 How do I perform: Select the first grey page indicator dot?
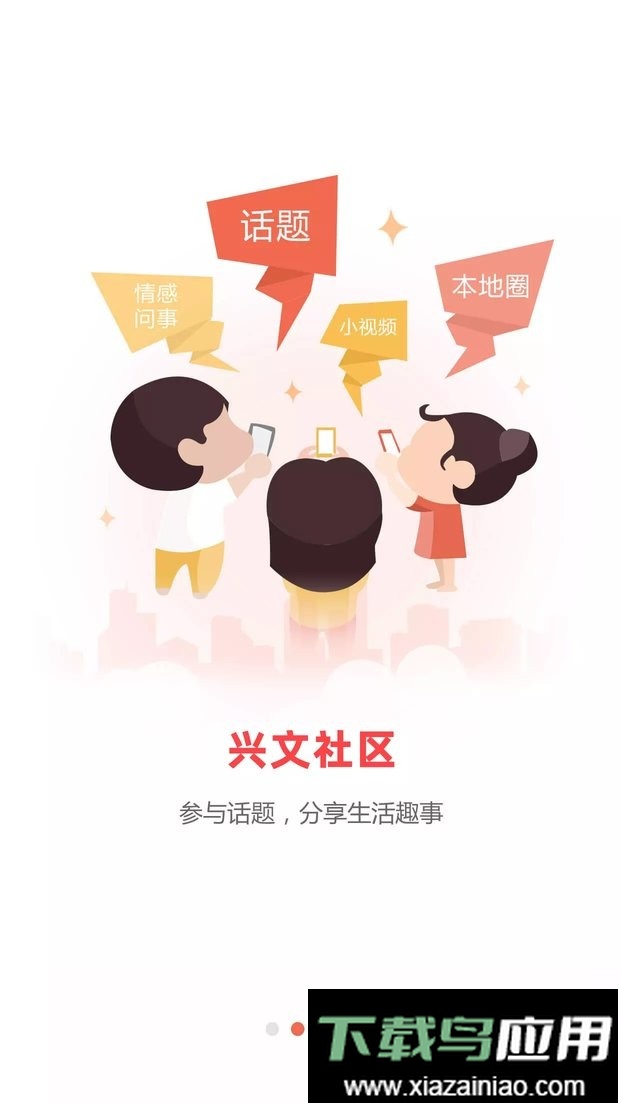(272, 1028)
